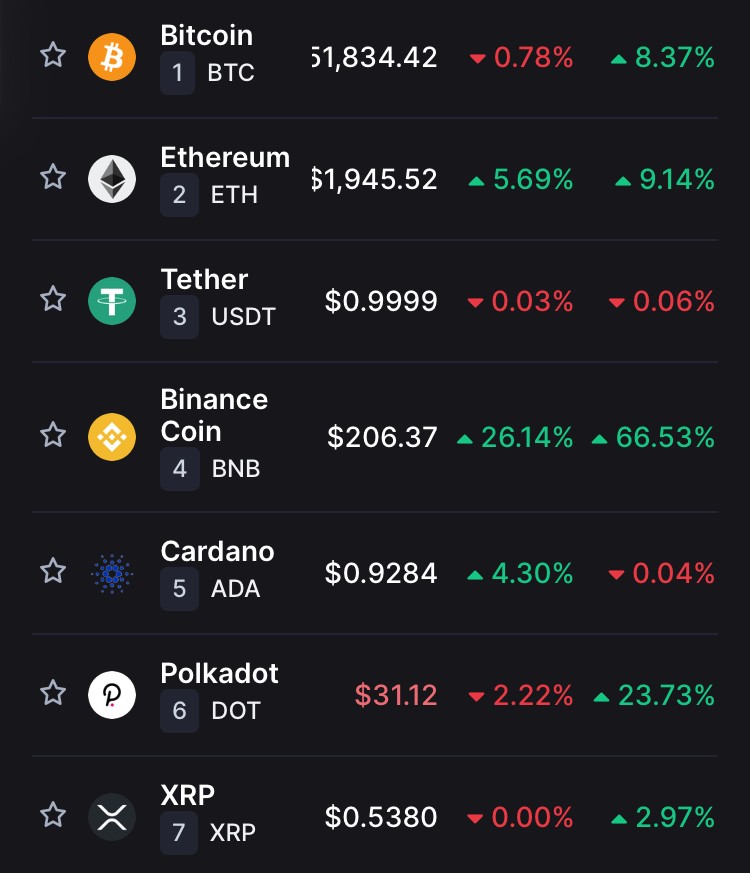Open Polkadot DOT coin page
Viewport: 750px width, 873px height.
click(x=375, y=694)
